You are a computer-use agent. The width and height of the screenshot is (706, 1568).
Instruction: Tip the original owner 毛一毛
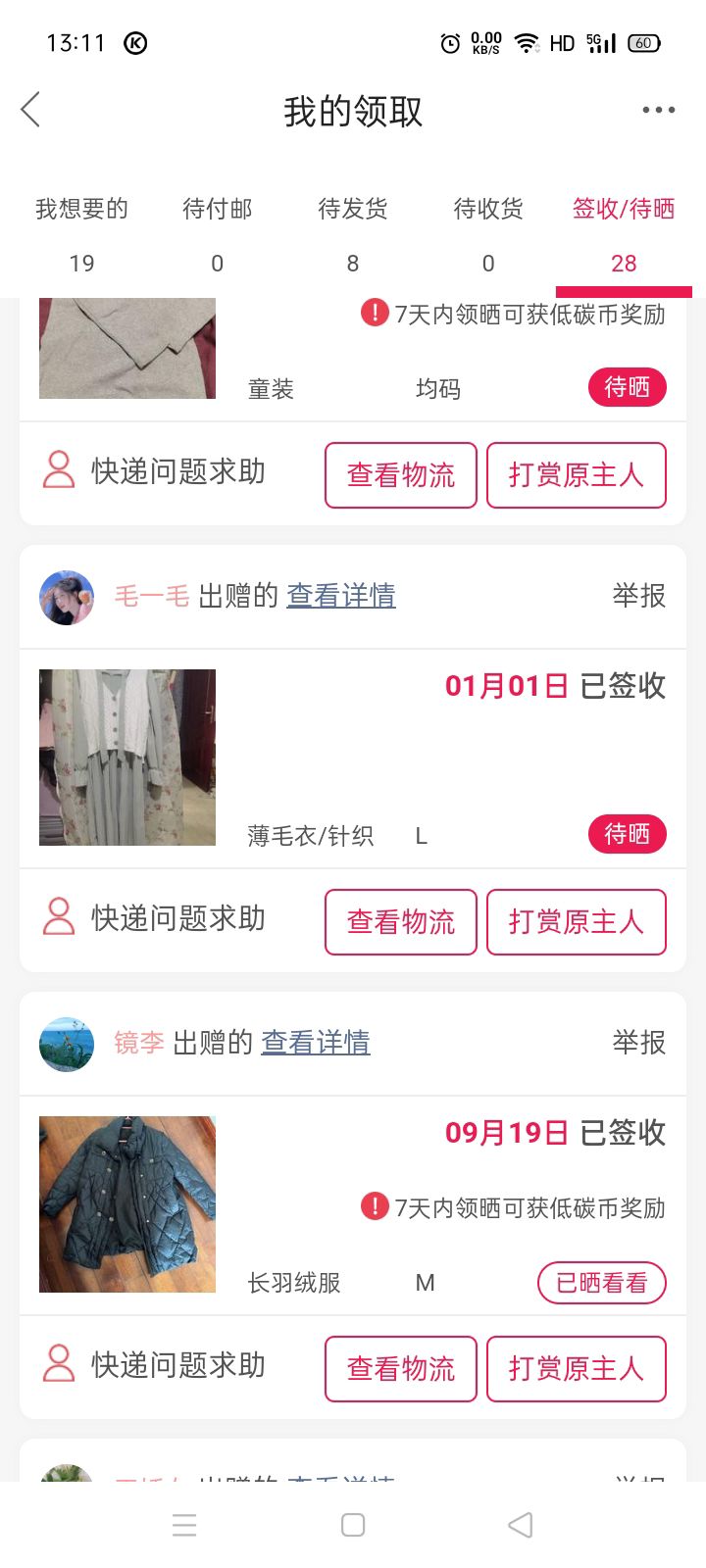(x=577, y=922)
